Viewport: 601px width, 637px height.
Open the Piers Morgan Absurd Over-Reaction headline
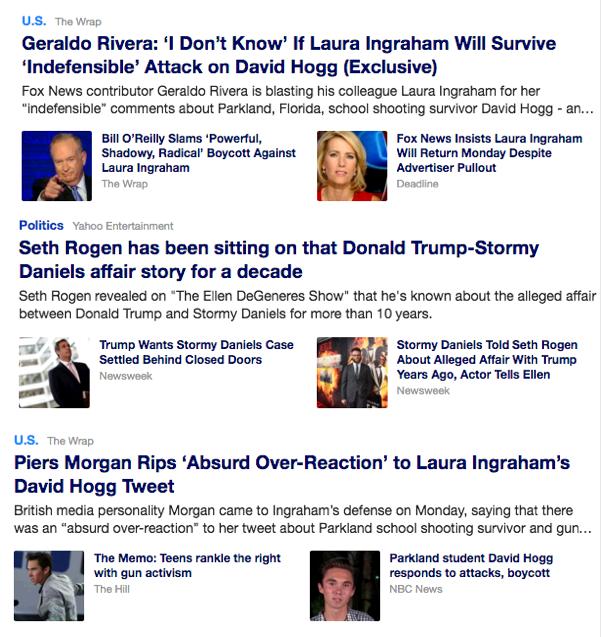coord(291,474)
